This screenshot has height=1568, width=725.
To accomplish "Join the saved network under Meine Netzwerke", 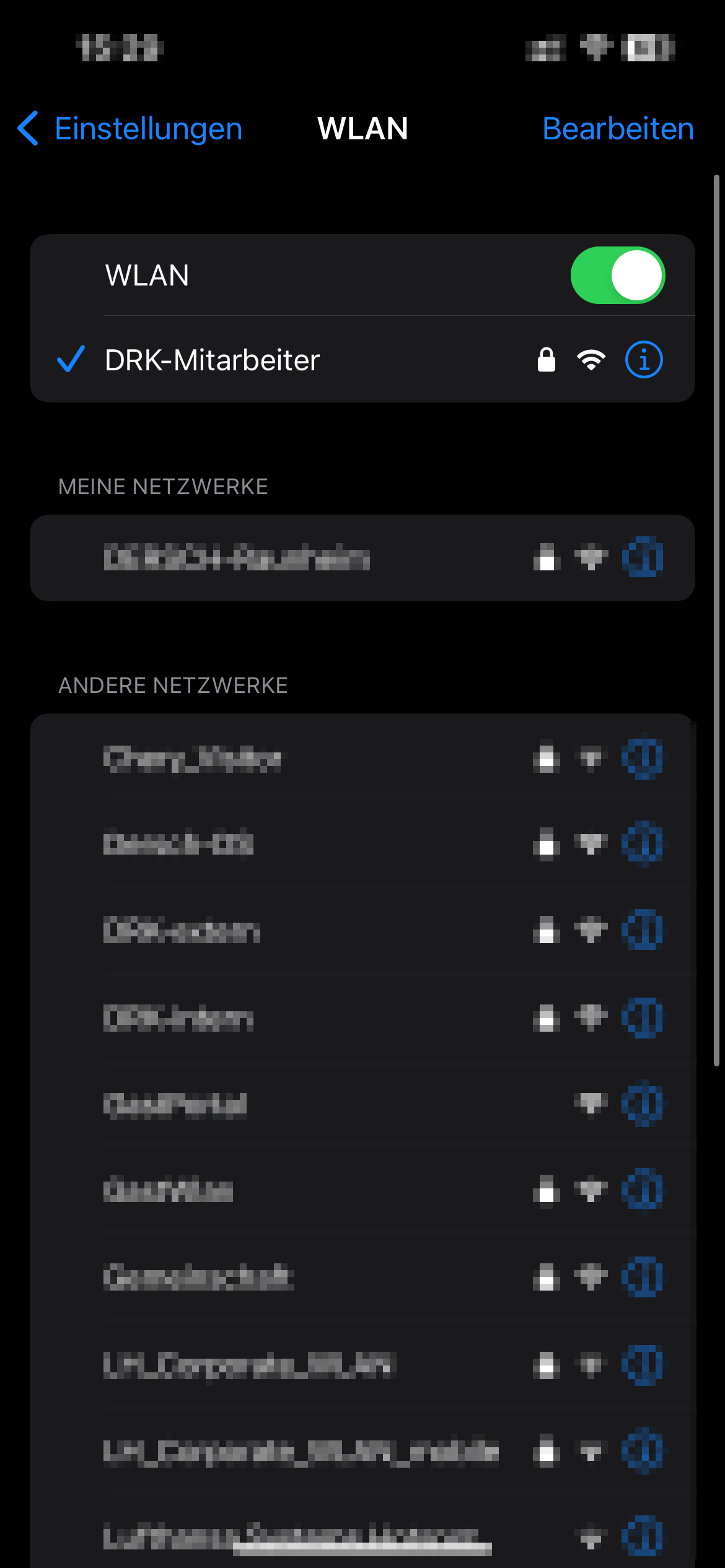I will (362, 558).
